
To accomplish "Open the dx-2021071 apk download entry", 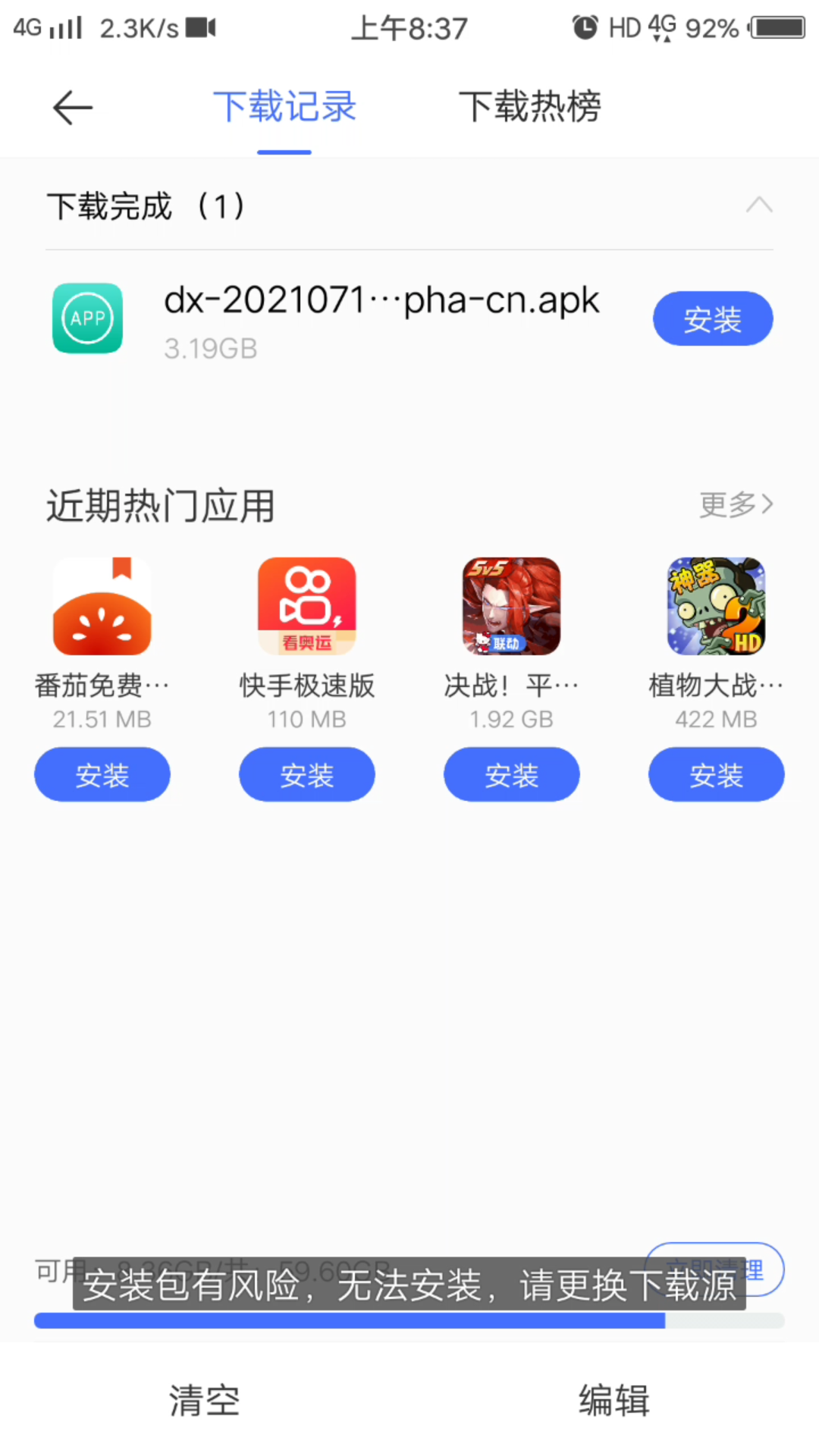I will (381, 318).
